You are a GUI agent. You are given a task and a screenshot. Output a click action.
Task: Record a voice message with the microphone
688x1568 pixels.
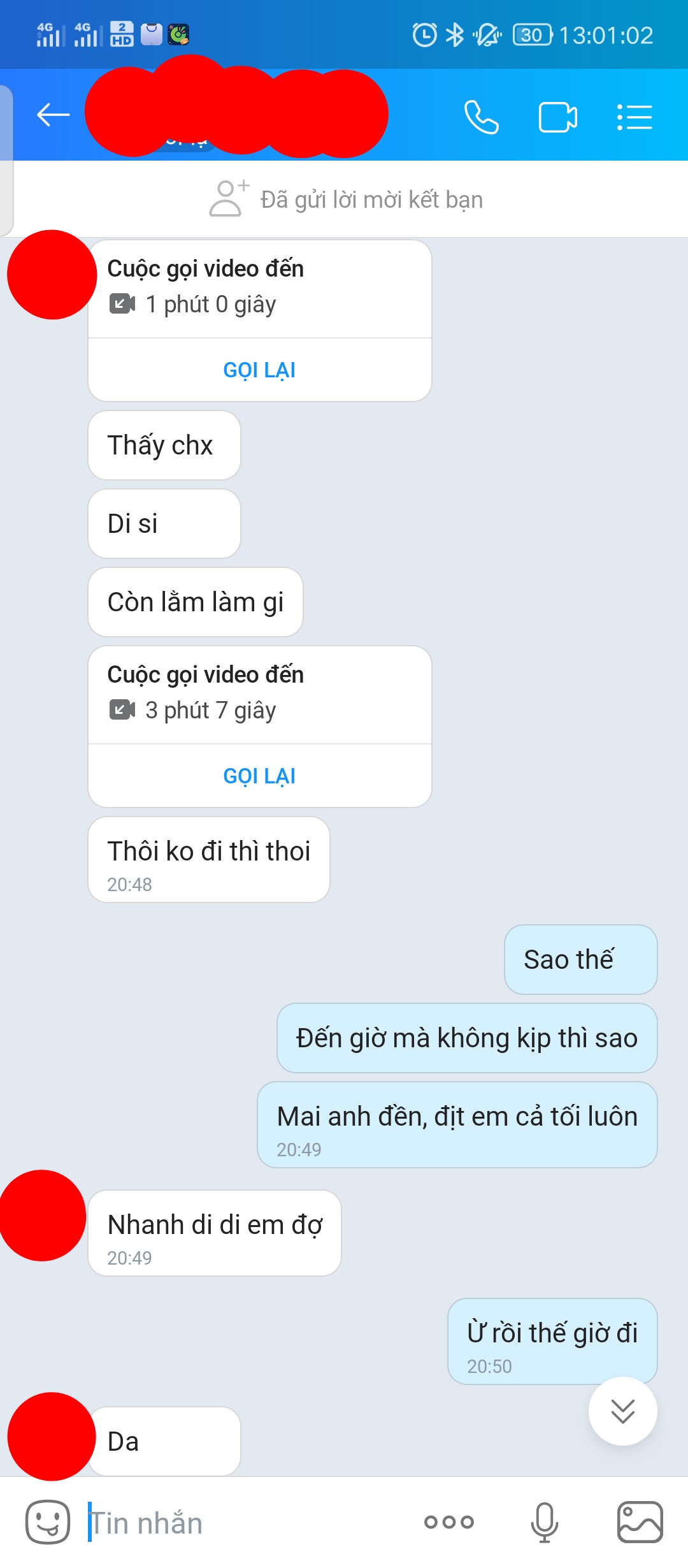tap(545, 1523)
